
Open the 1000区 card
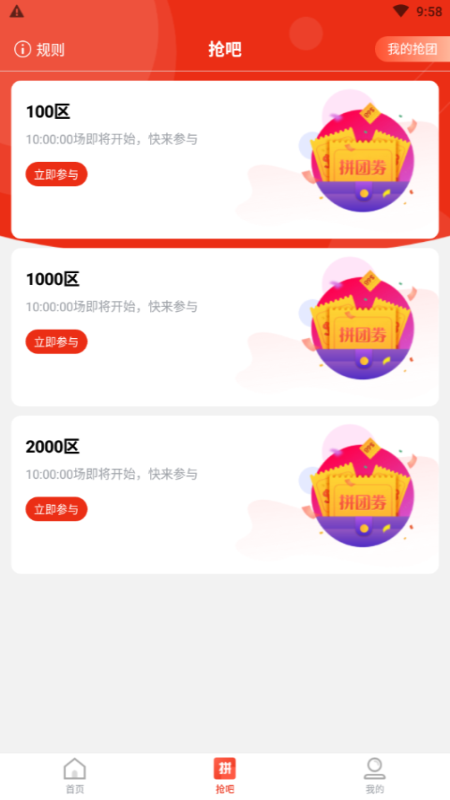point(225,327)
